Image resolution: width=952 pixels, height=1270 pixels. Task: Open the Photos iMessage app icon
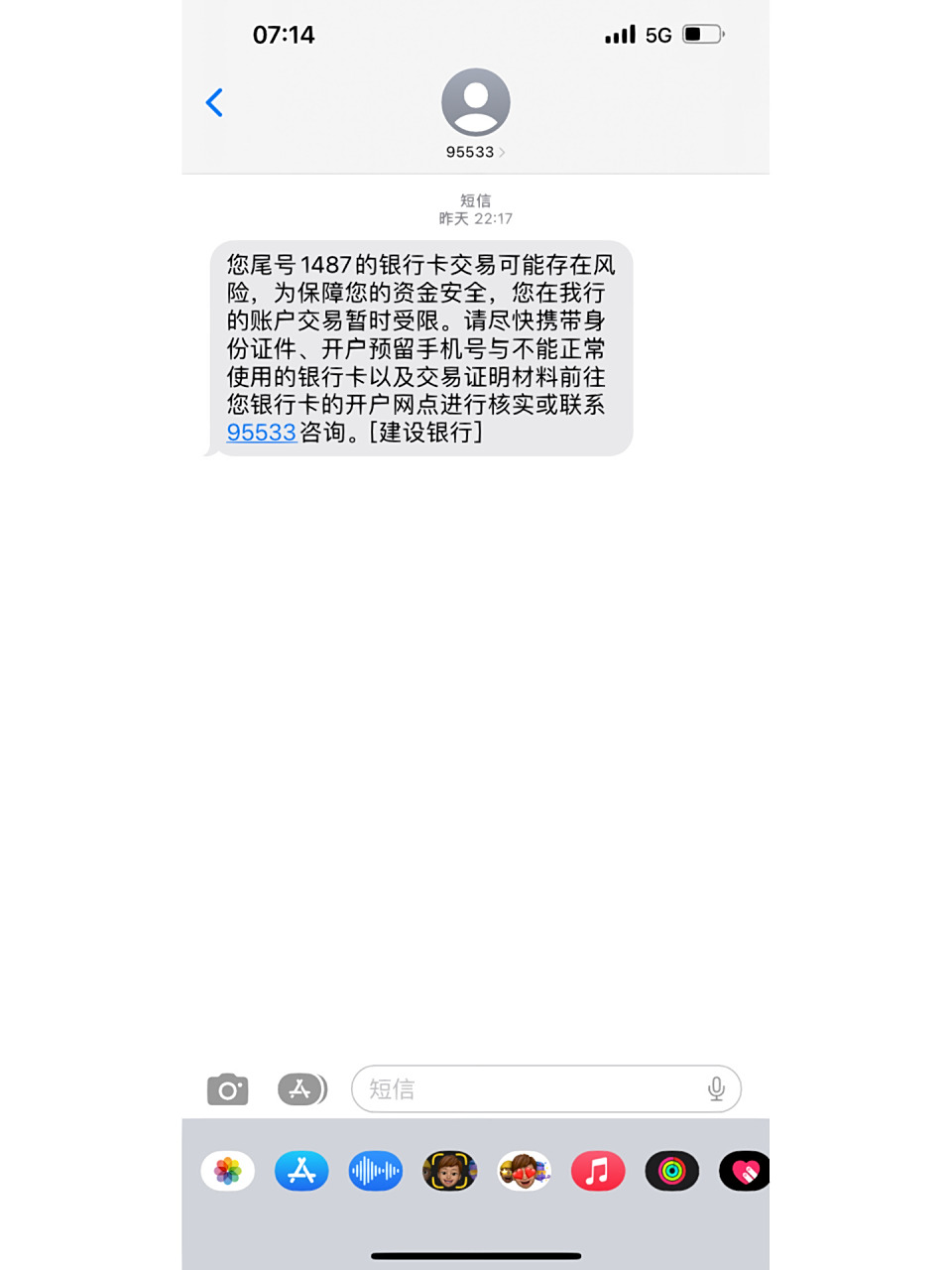[227, 1171]
